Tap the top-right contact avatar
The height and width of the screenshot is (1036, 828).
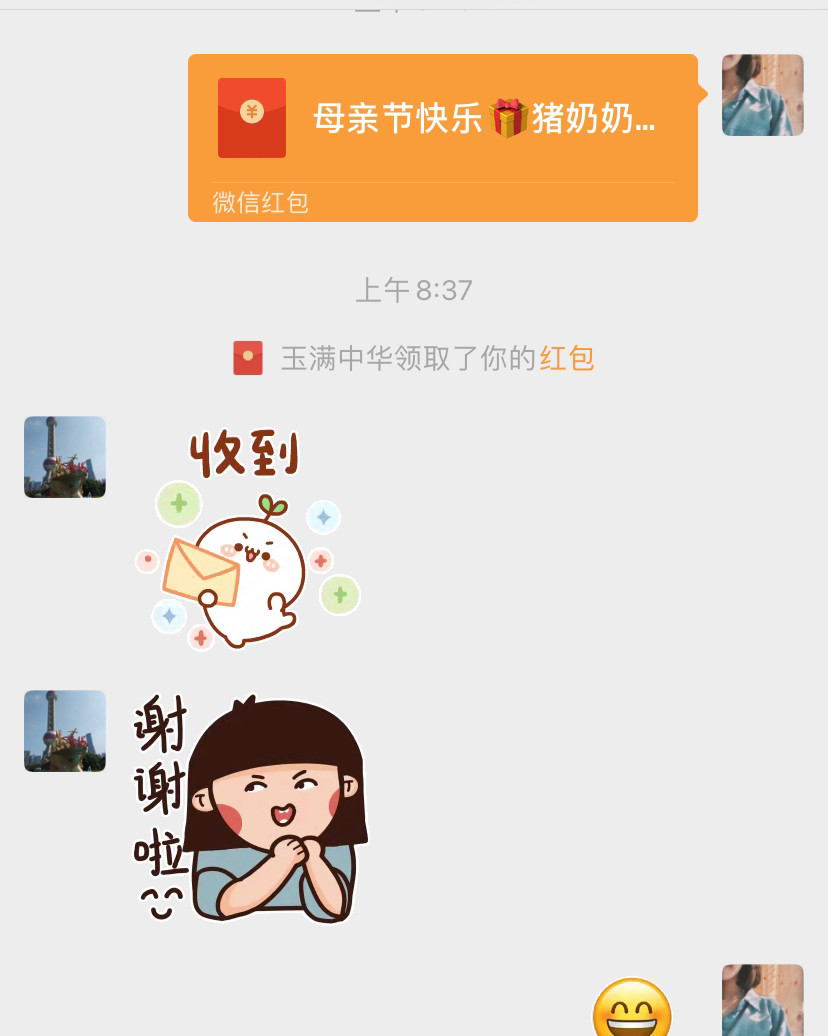[762, 95]
